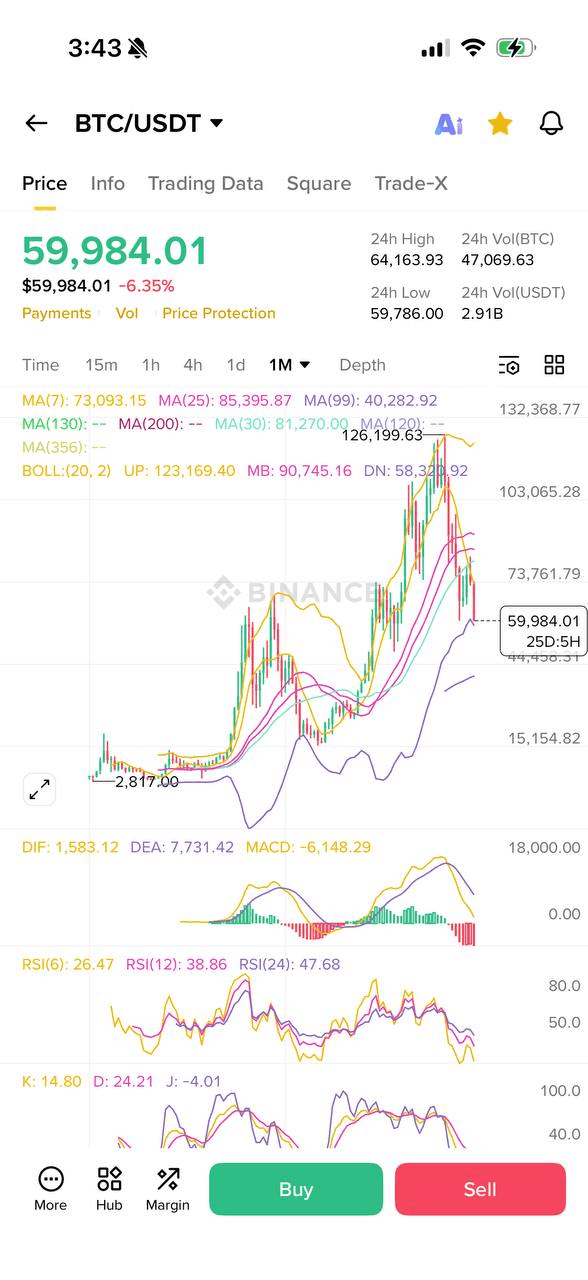The height and width of the screenshot is (1280, 588).
Task: Toggle the favorite star
Action: tap(500, 123)
